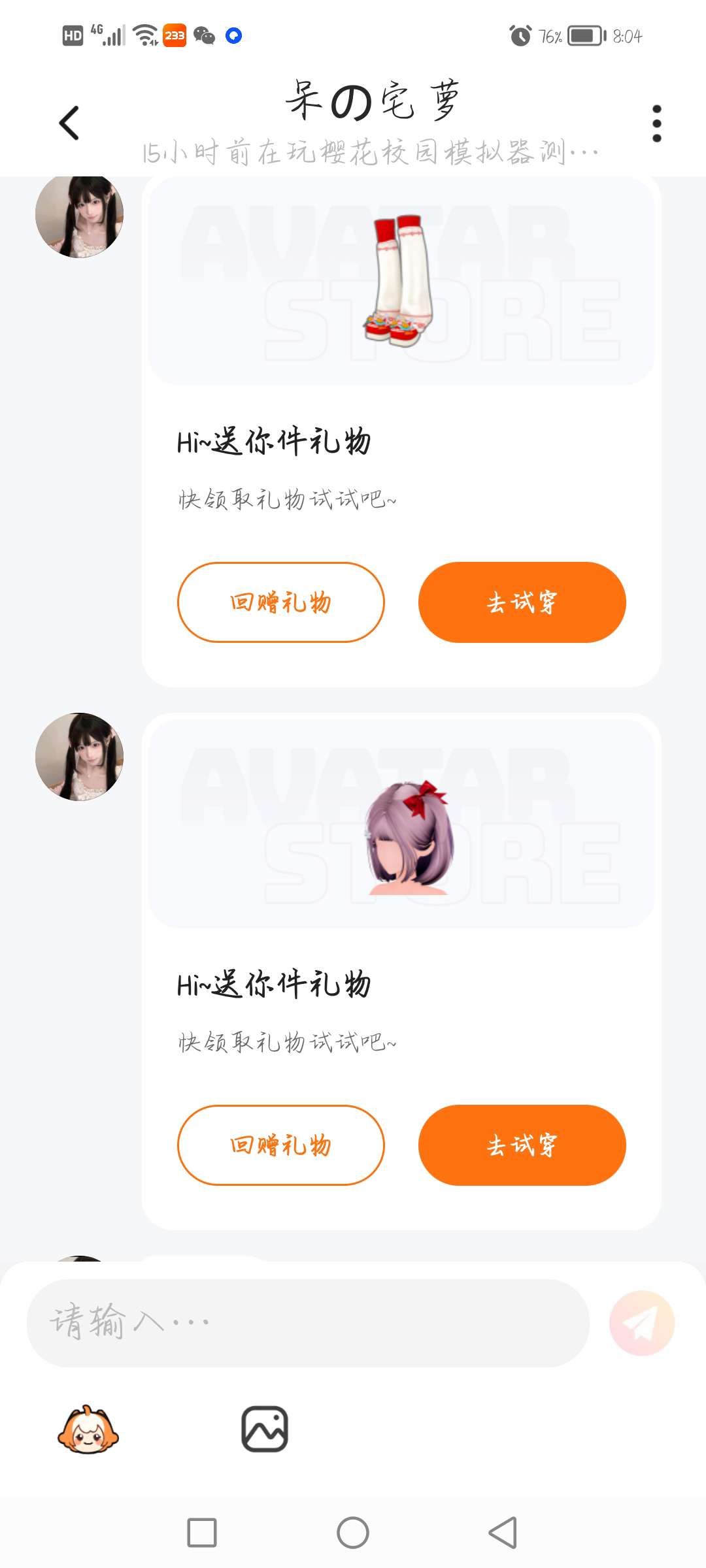Open sender's avatar beside the socks gift
The width and height of the screenshot is (706, 1568).
(x=79, y=216)
